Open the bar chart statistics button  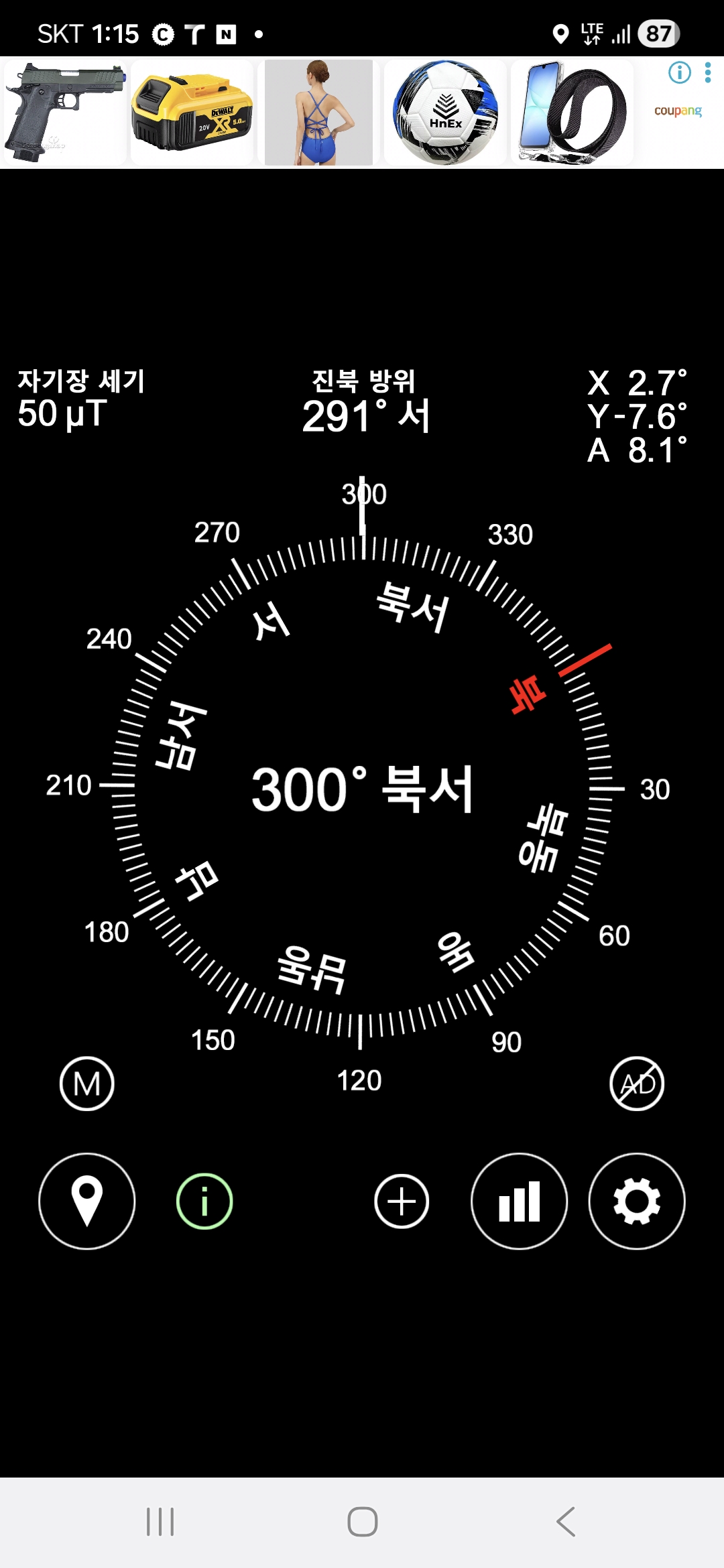click(519, 1201)
